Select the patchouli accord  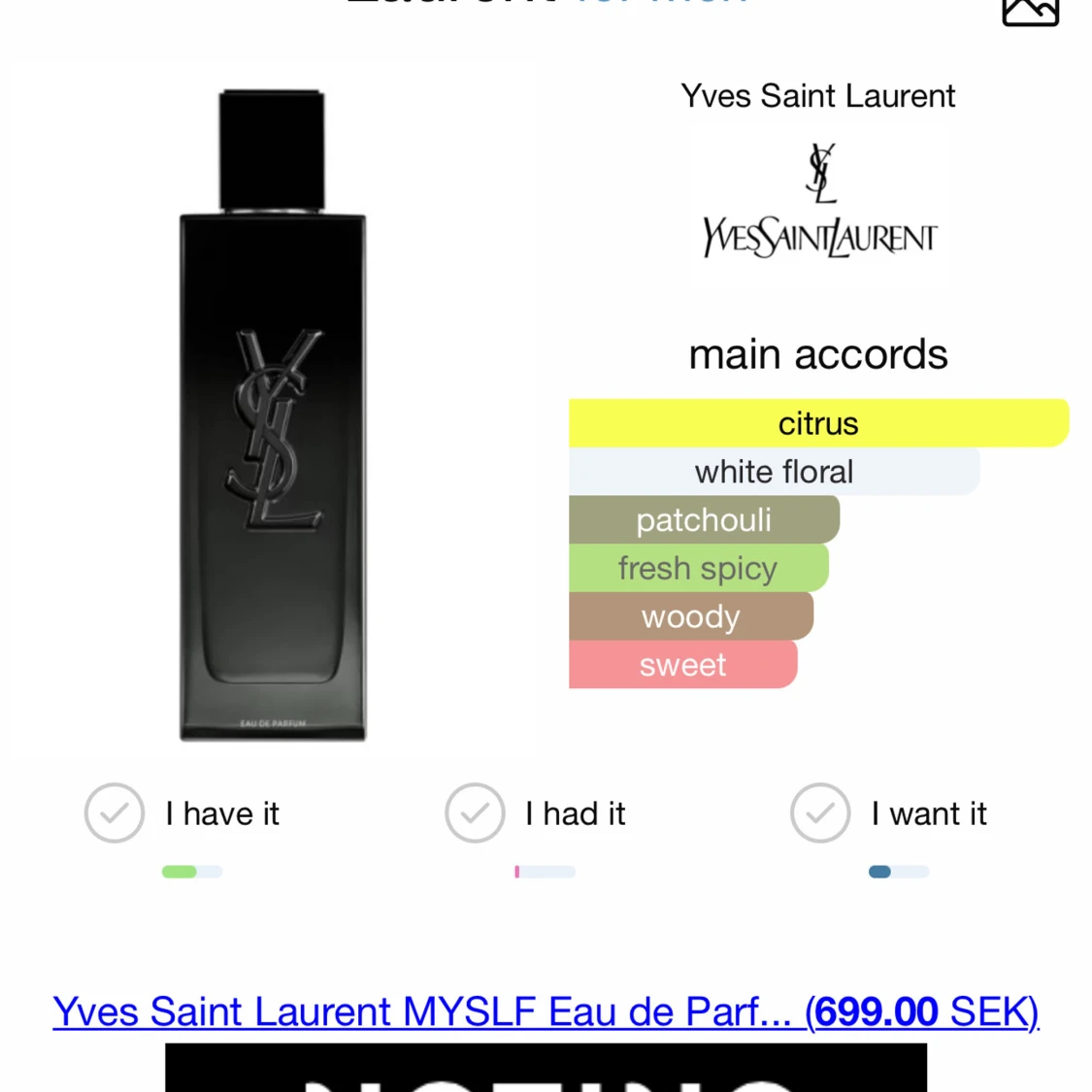(704, 520)
